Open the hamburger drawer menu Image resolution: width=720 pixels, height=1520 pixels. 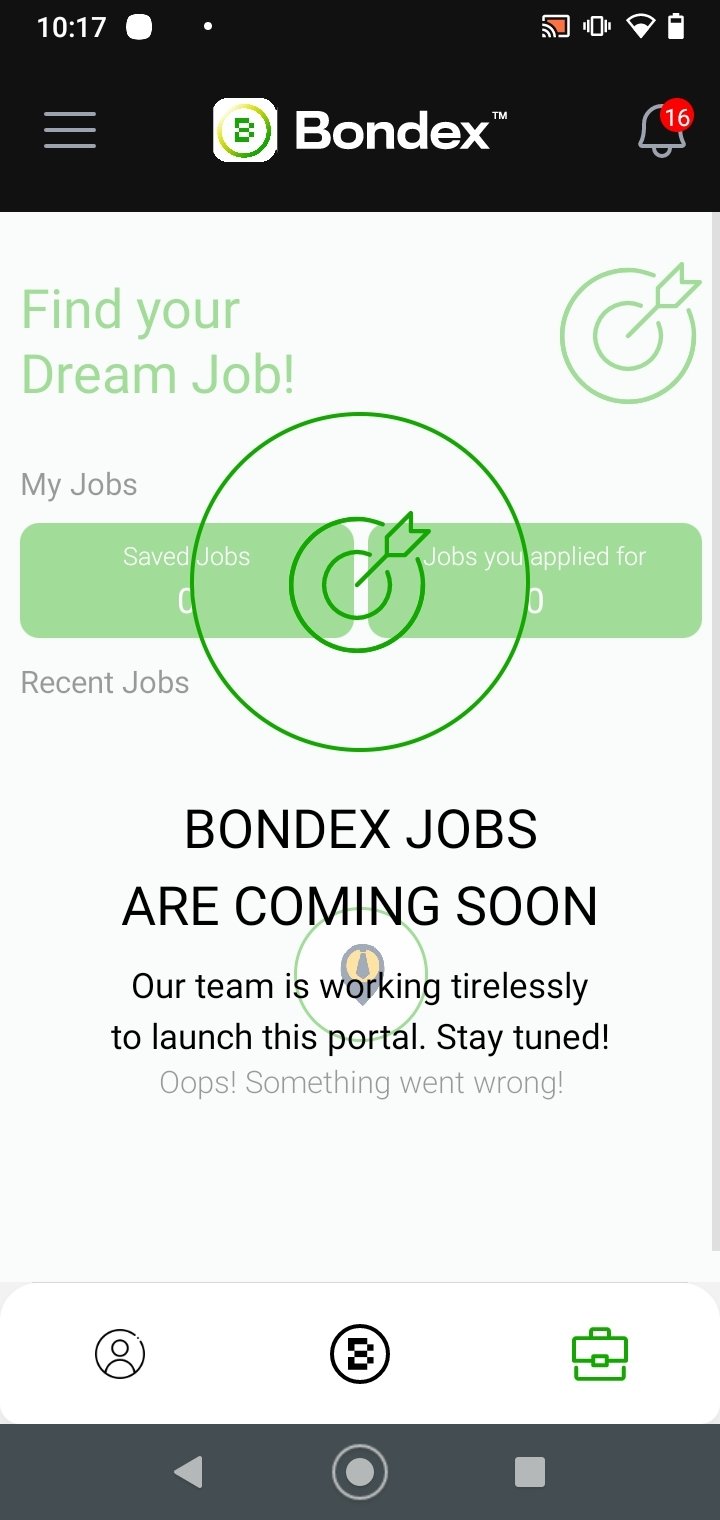click(70, 131)
